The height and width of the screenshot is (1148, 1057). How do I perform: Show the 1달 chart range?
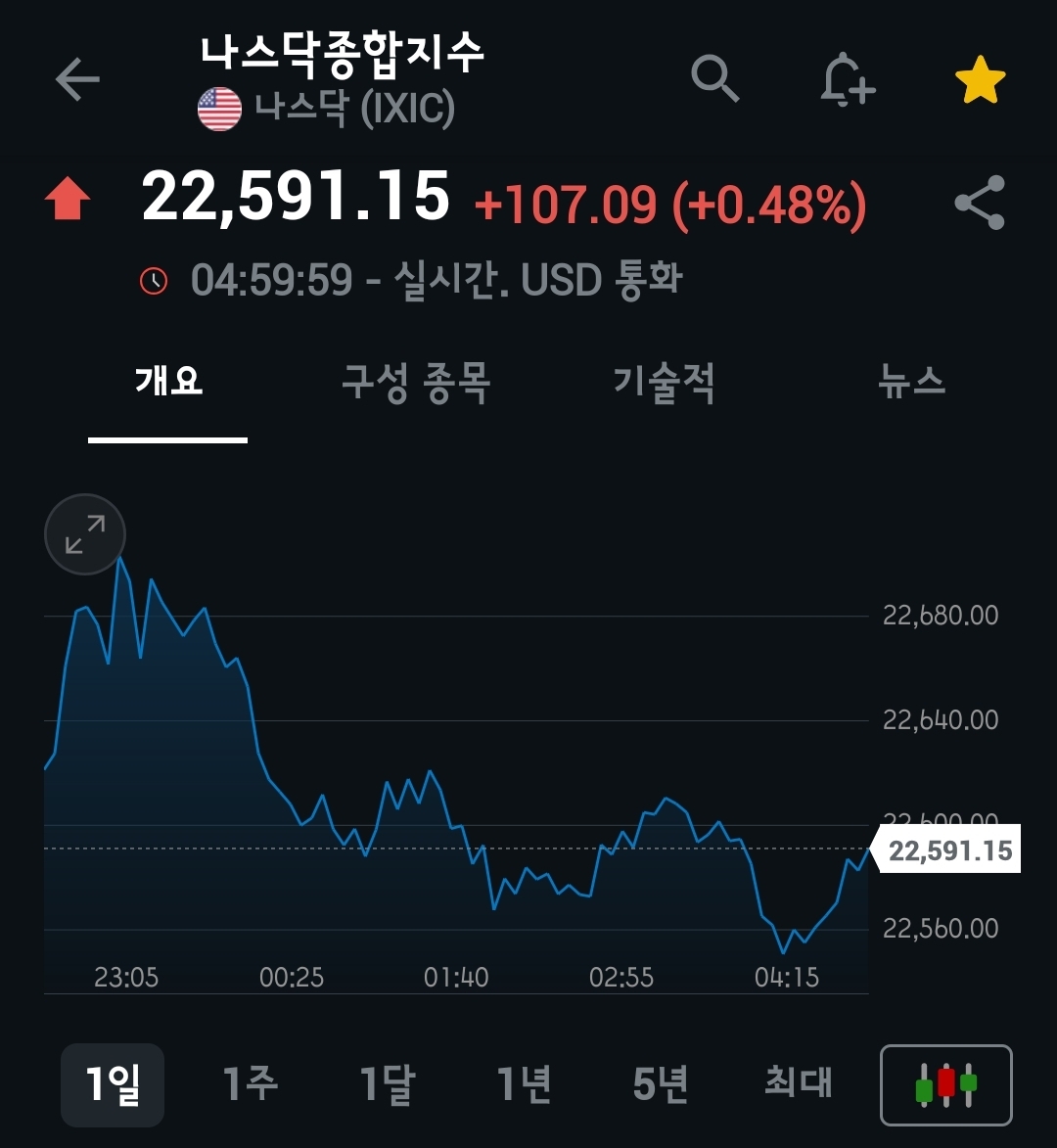coord(387,1084)
